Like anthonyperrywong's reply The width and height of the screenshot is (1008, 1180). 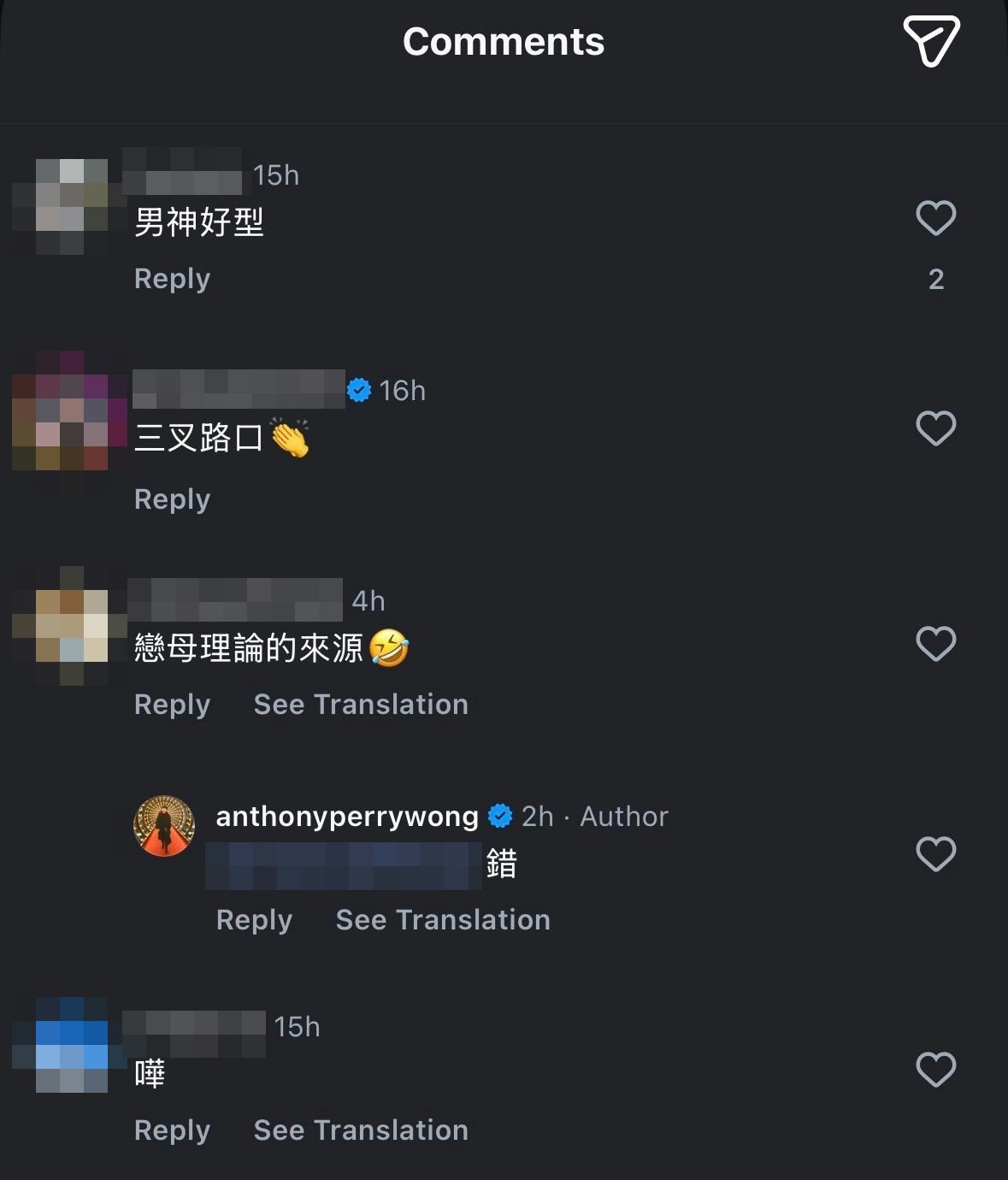point(936,854)
